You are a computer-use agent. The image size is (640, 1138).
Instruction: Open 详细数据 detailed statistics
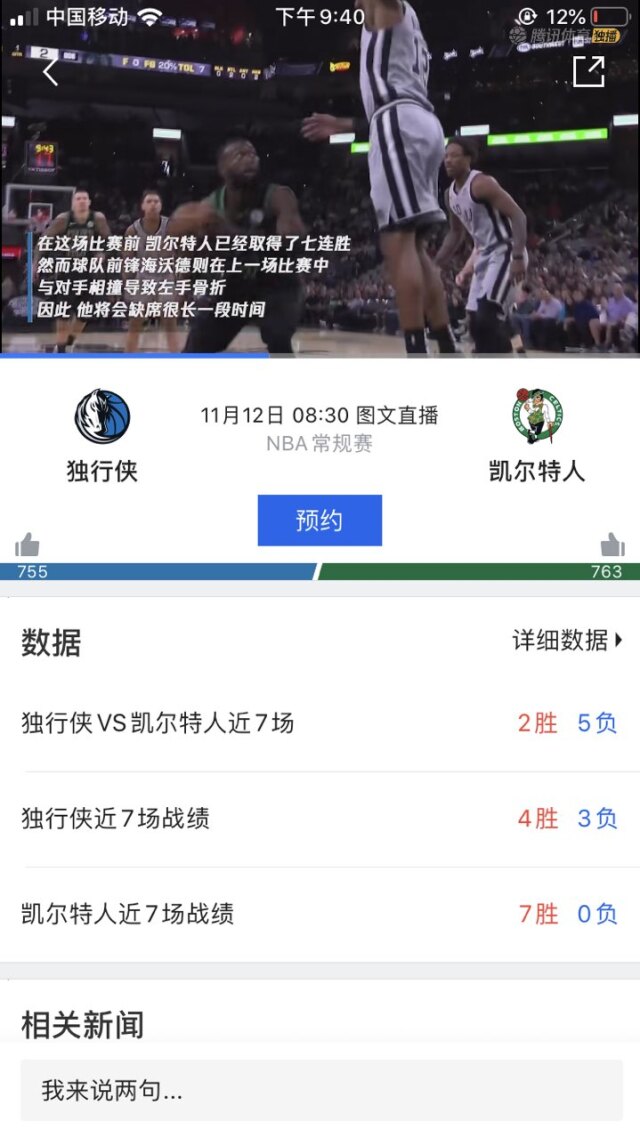[567, 640]
